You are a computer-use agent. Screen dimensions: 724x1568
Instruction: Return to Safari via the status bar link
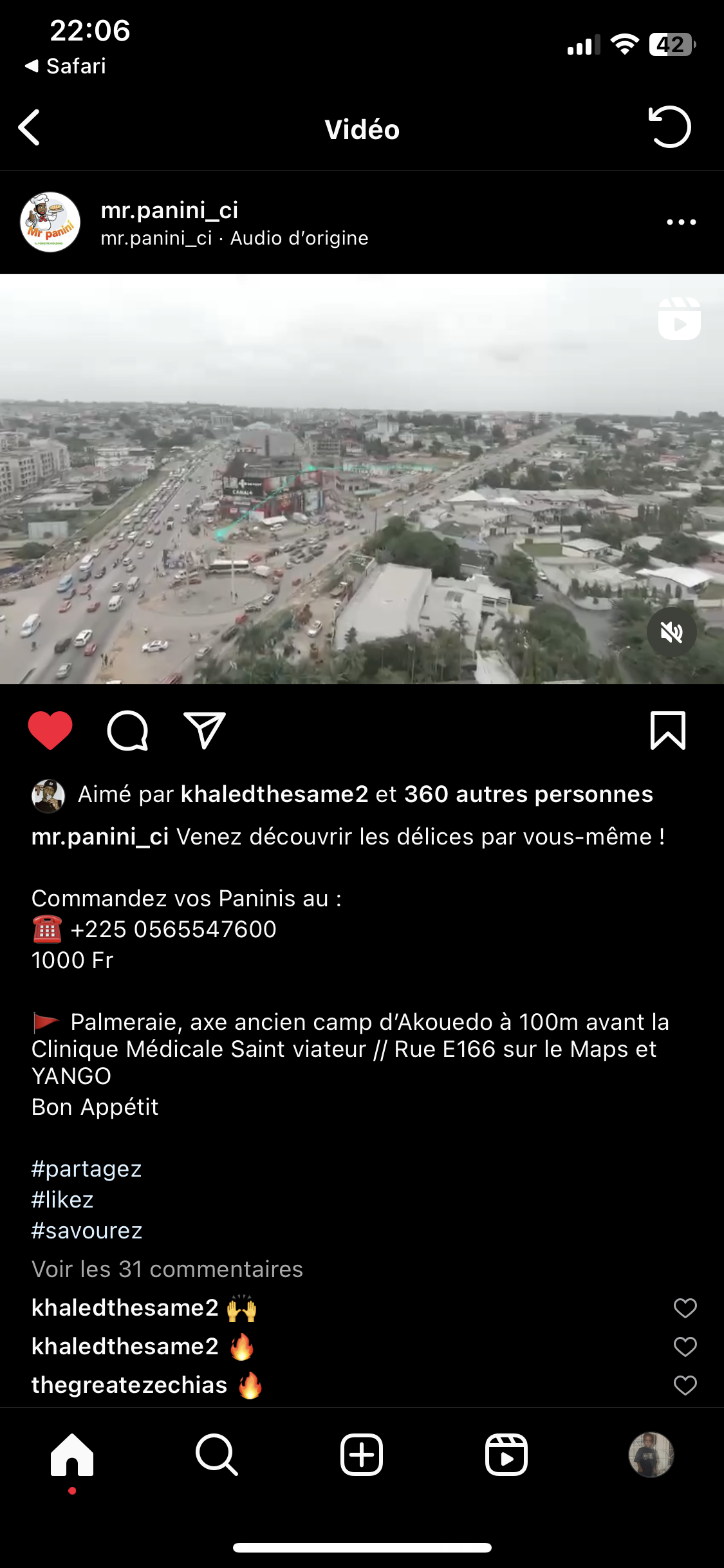[x=66, y=66]
